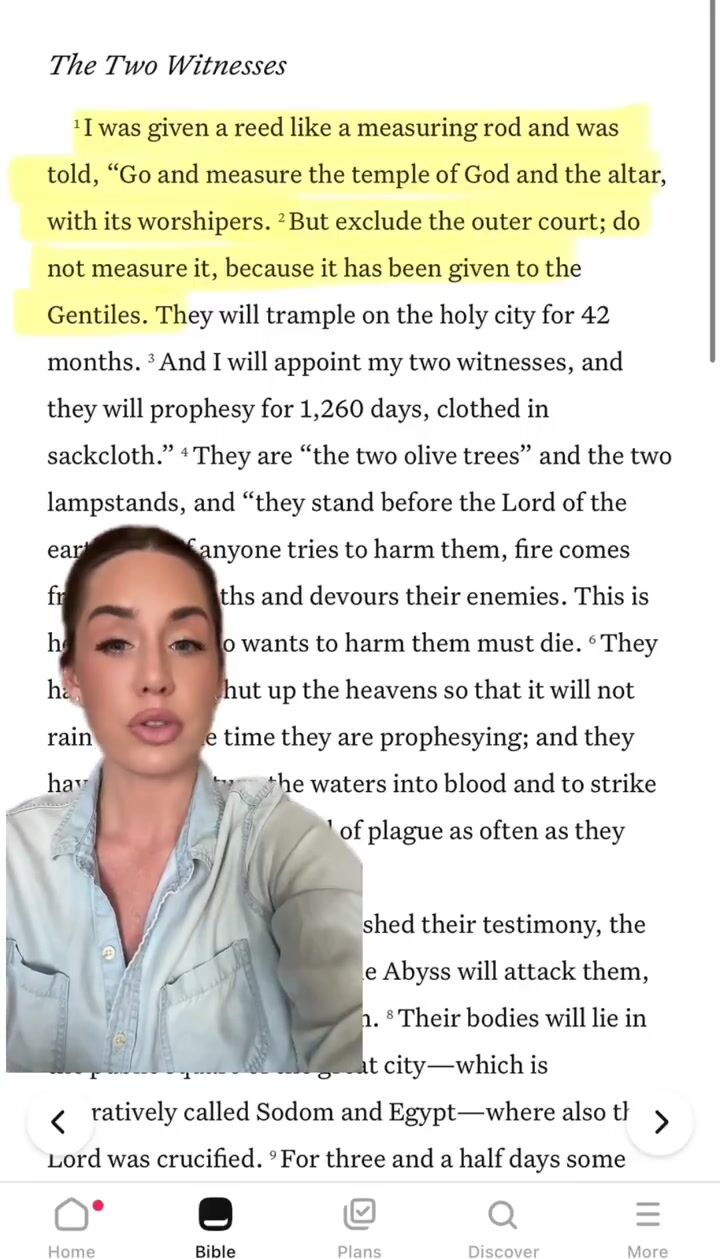This screenshot has width=720, height=1259.
Task: Switch to the Discover tab
Action: 503,1227
